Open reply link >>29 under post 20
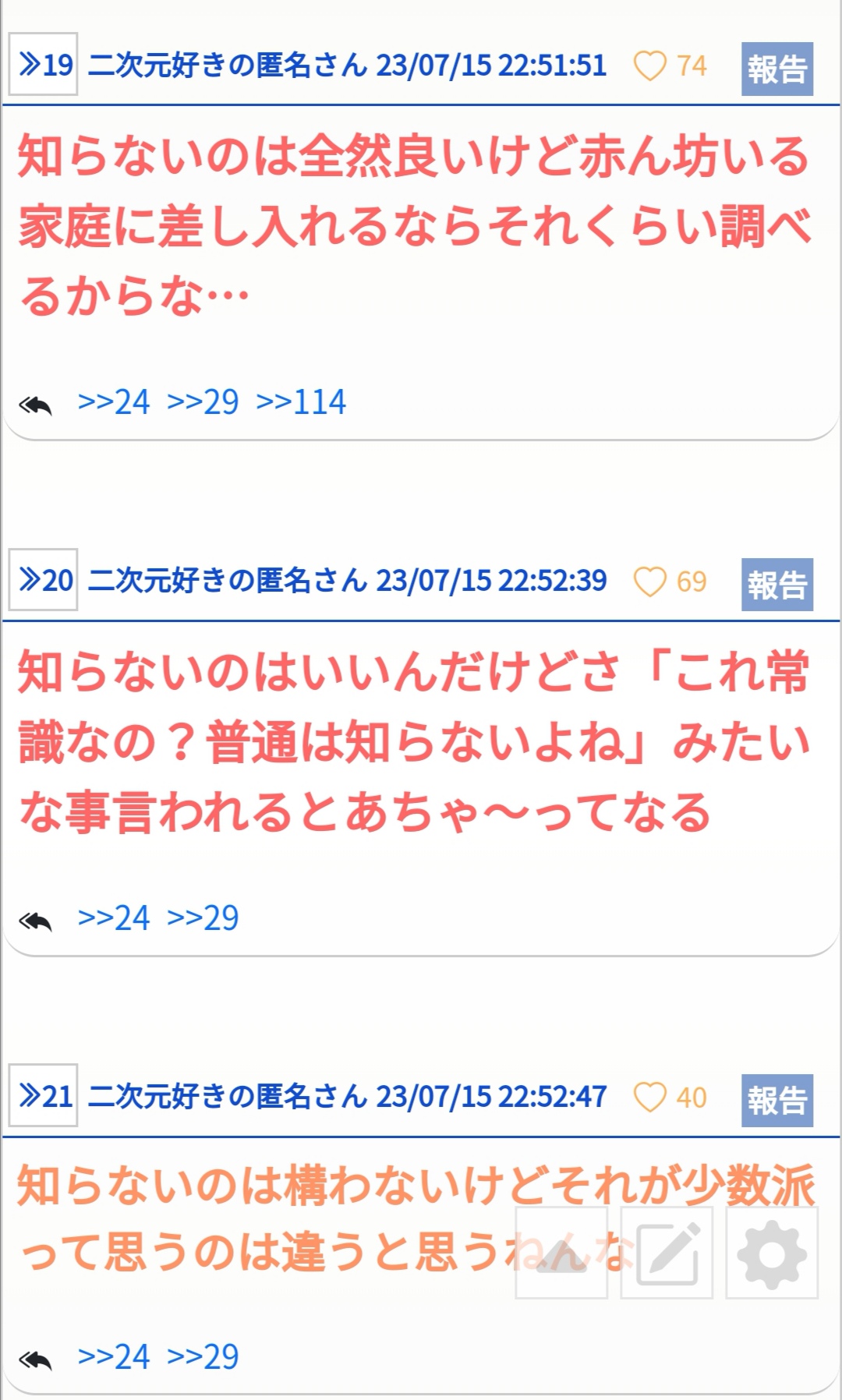The width and height of the screenshot is (842, 1400). (203, 918)
